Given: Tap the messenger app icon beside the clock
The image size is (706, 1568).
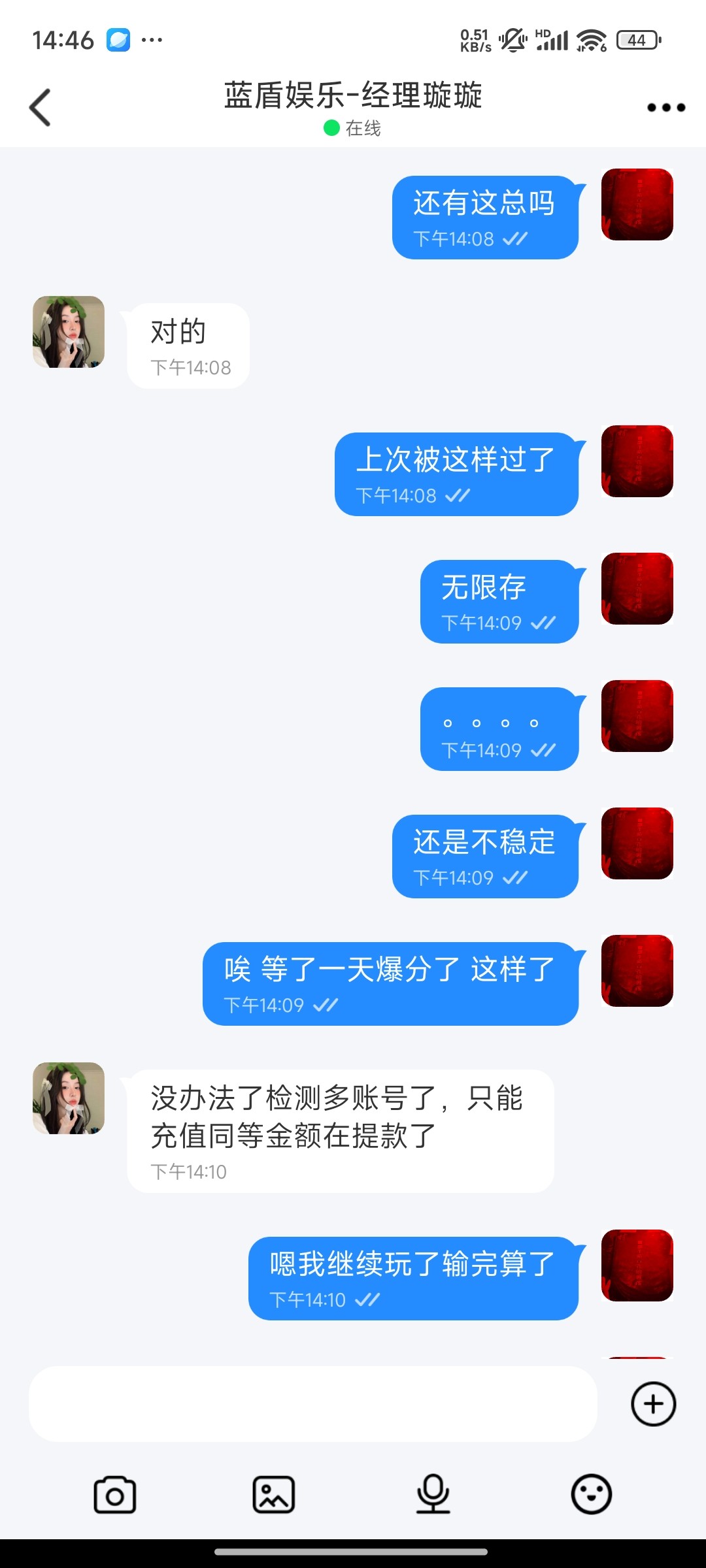Looking at the screenshot, I should coord(118,41).
